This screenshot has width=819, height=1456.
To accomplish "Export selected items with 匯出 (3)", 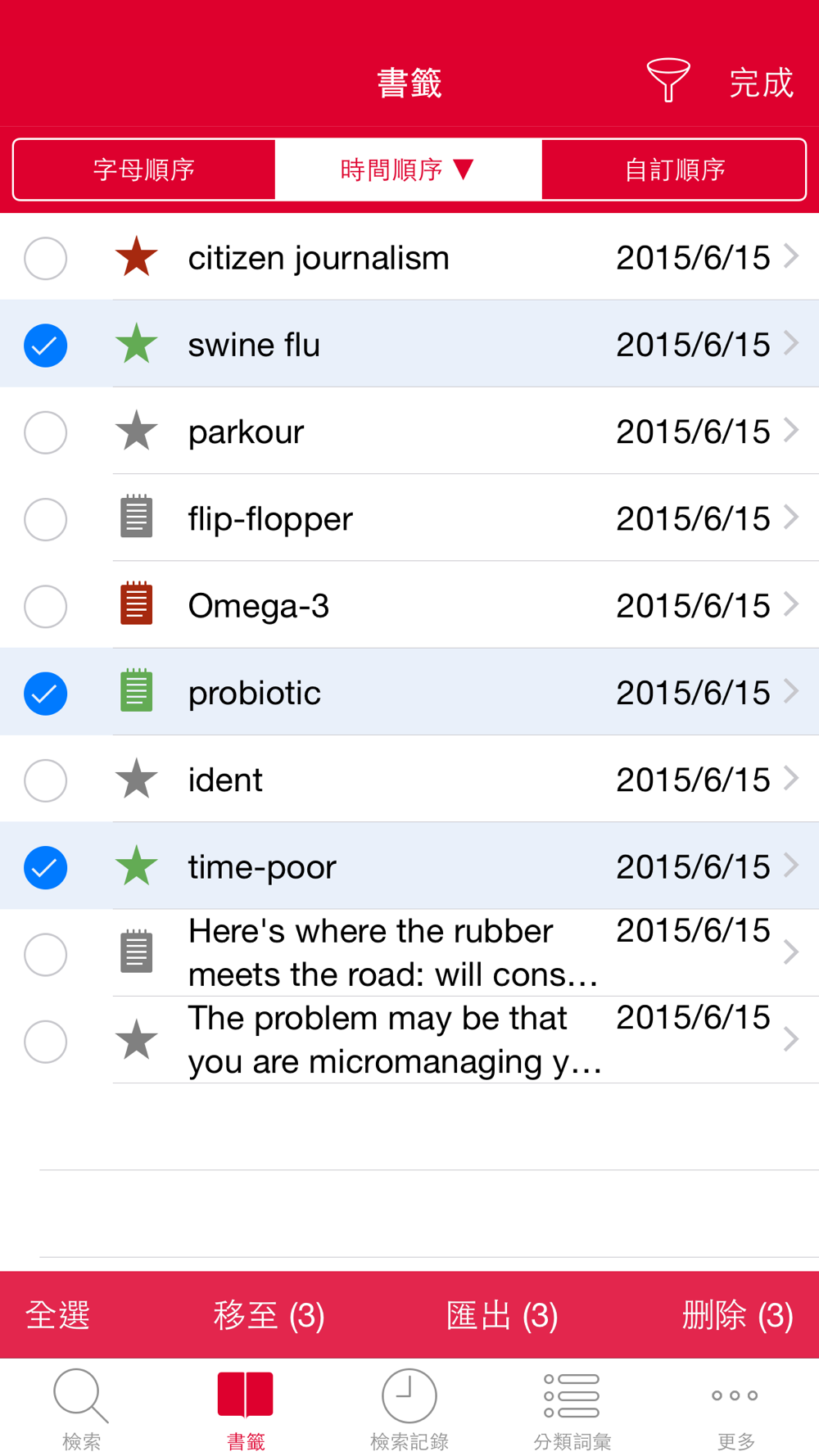I will pyautogui.click(x=502, y=1315).
